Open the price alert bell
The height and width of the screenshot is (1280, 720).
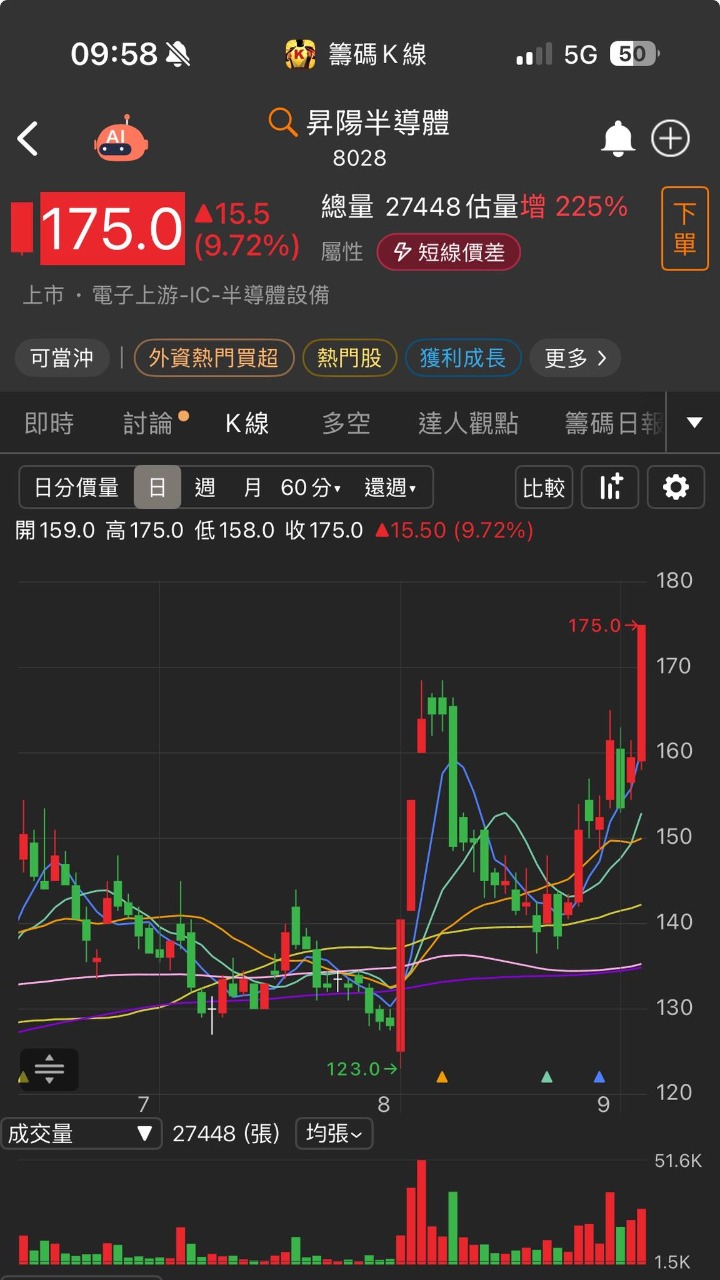point(618,139)
